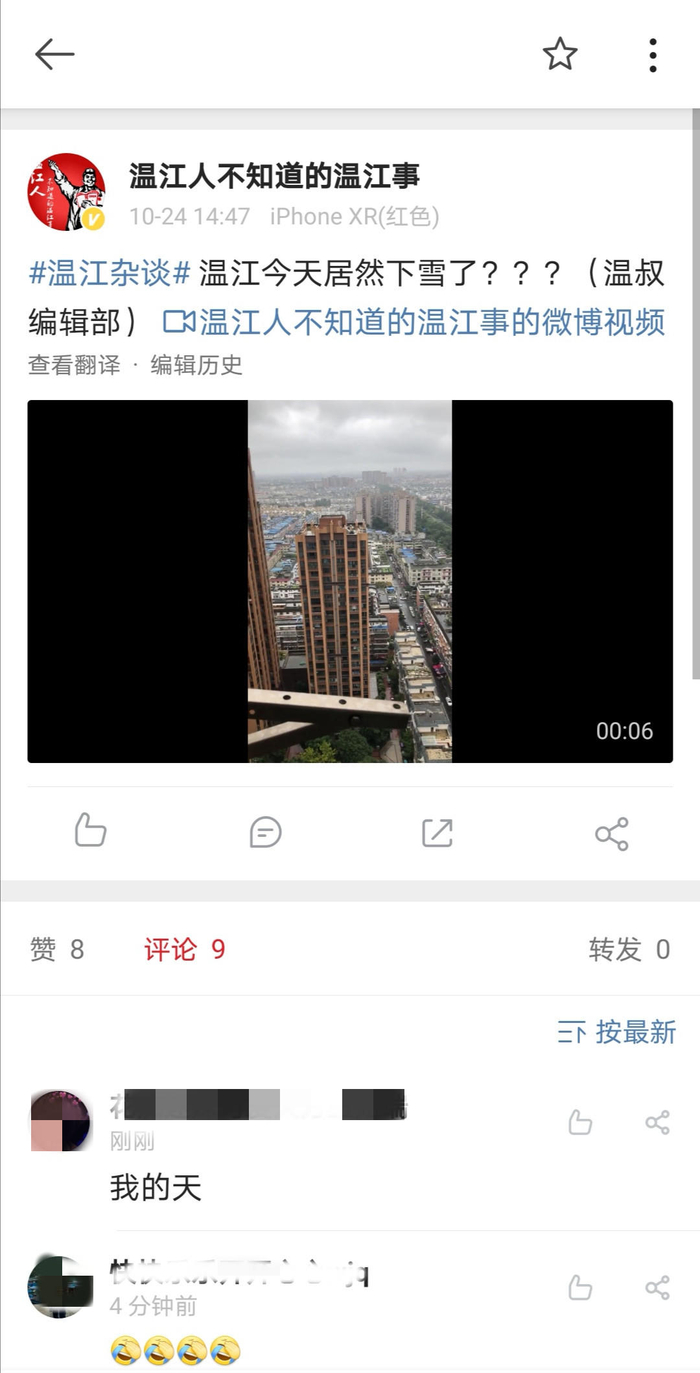Comment on the post via speech bubble icon
The width and height of the screenshot is (700, 1373).
[265, 832]
